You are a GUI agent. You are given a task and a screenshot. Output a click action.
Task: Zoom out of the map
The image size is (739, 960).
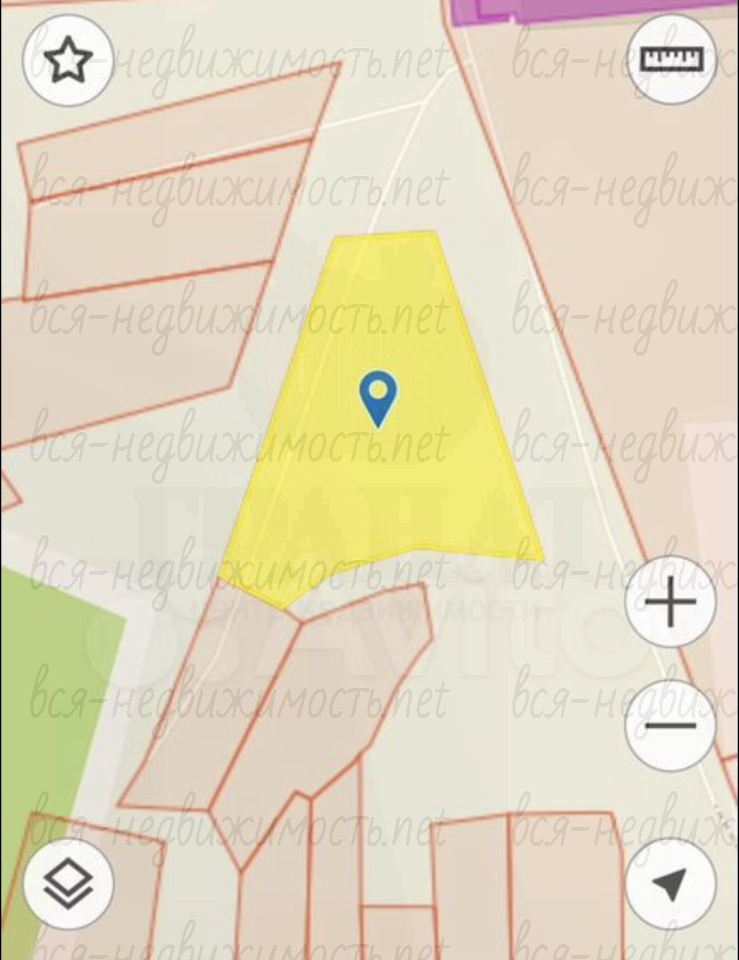[671, 725]
